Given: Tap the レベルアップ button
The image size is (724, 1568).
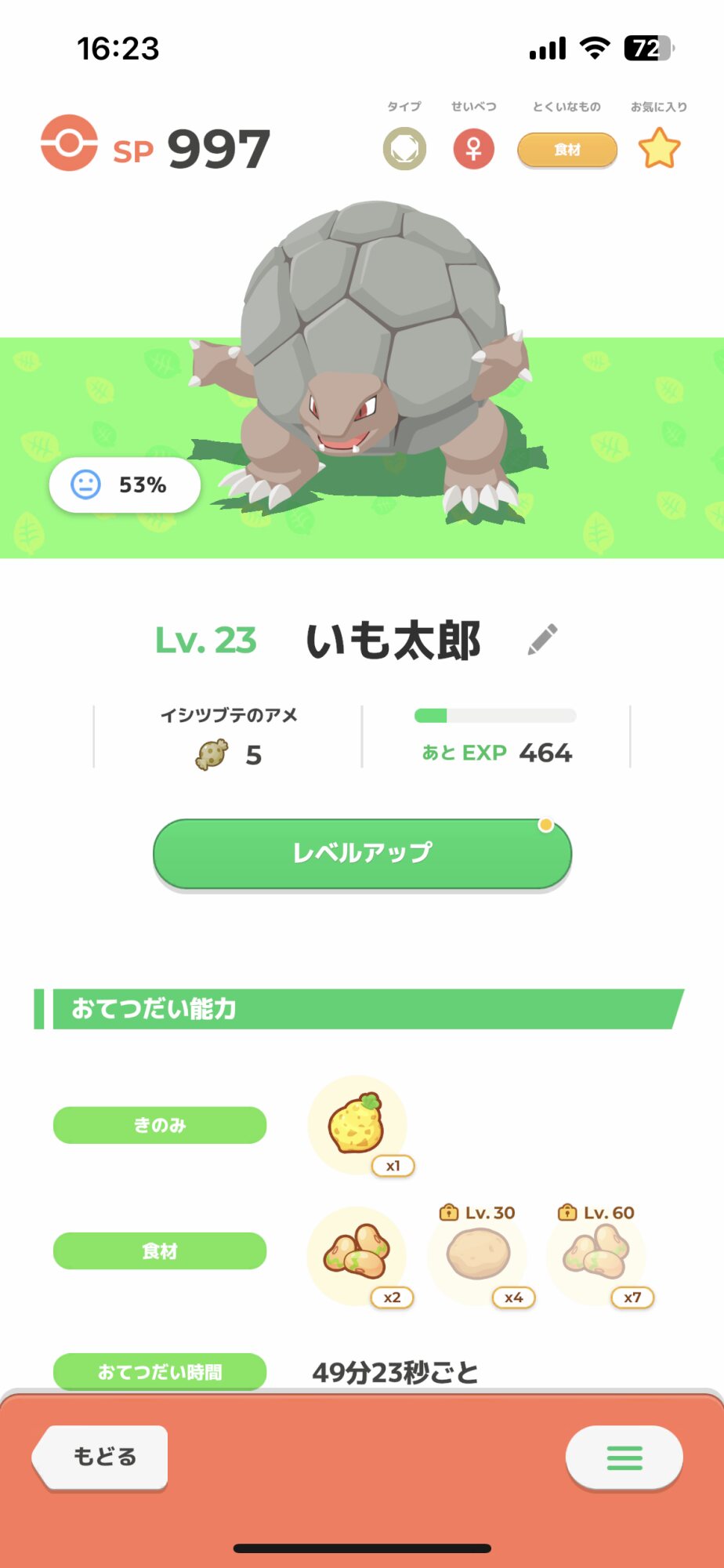Looking at the screenshot, I should click(x=362, y=854).
